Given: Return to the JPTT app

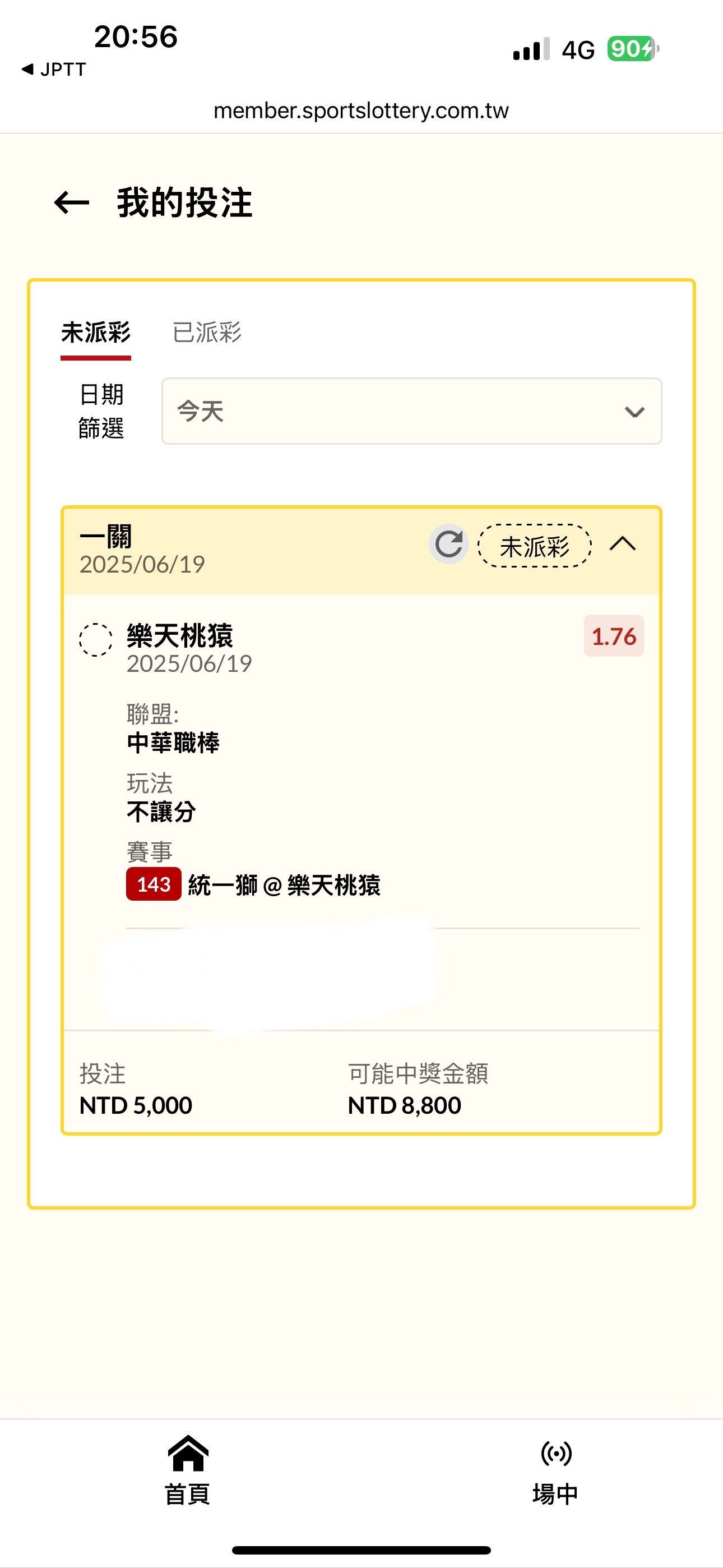Looking at the screenshot, I should coord(54,70).
